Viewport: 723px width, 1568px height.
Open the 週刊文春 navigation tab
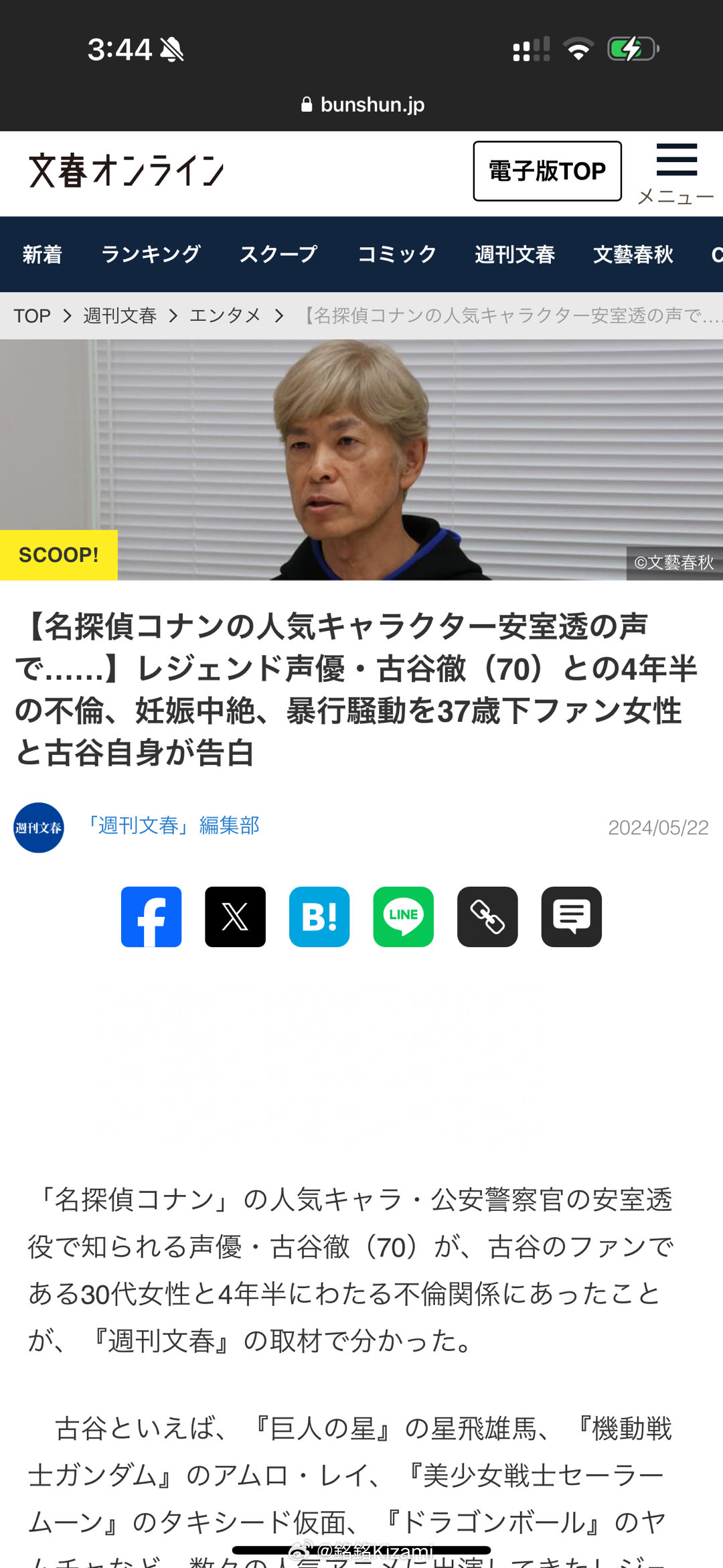point(515,255)
